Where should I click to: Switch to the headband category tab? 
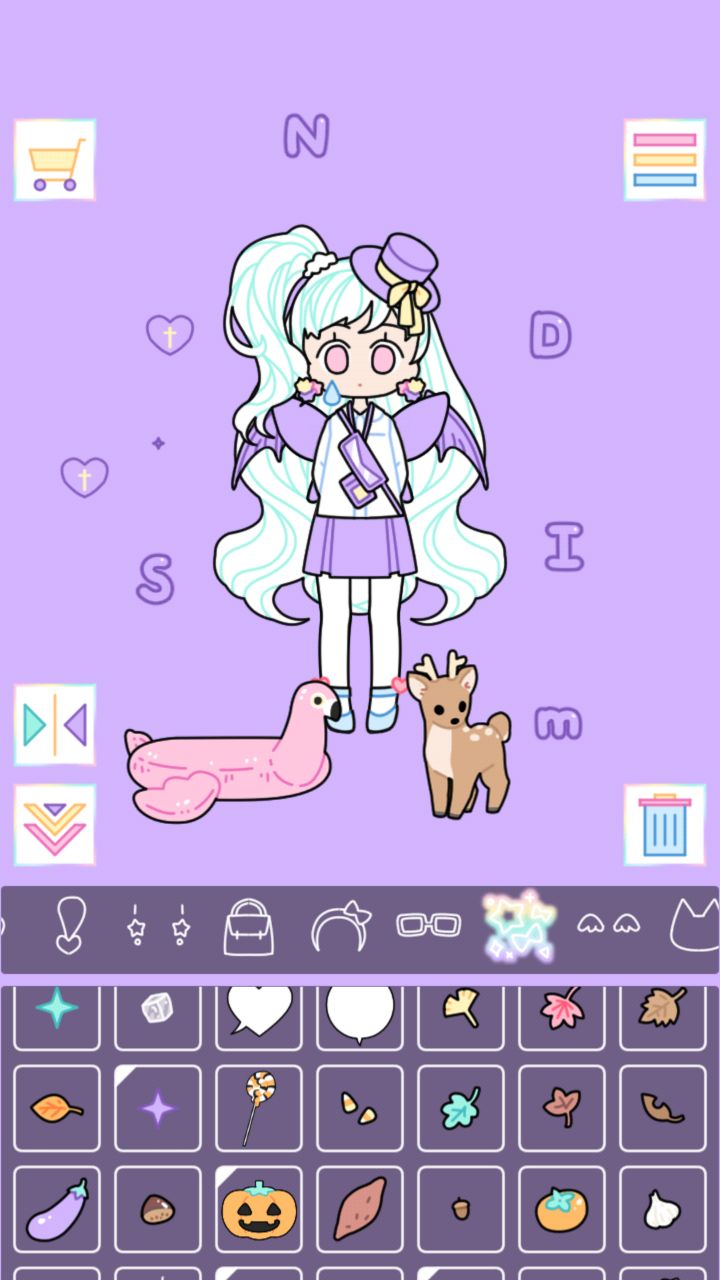(x=340, y=928)
